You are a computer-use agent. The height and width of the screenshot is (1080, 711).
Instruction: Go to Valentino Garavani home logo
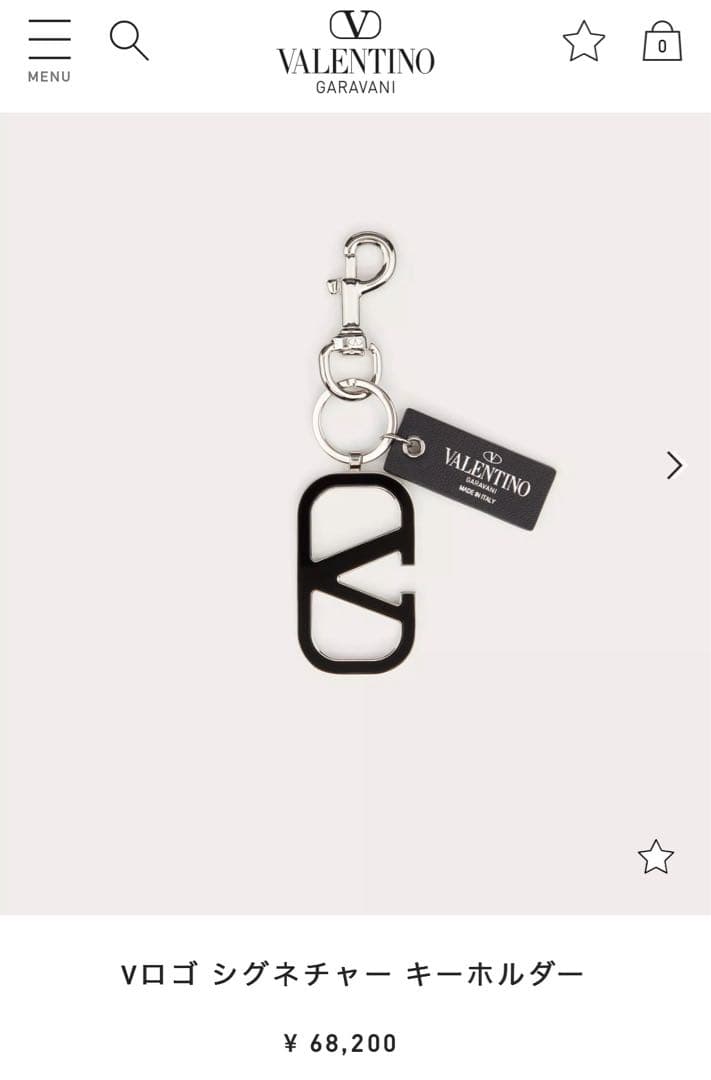point(355,51)
